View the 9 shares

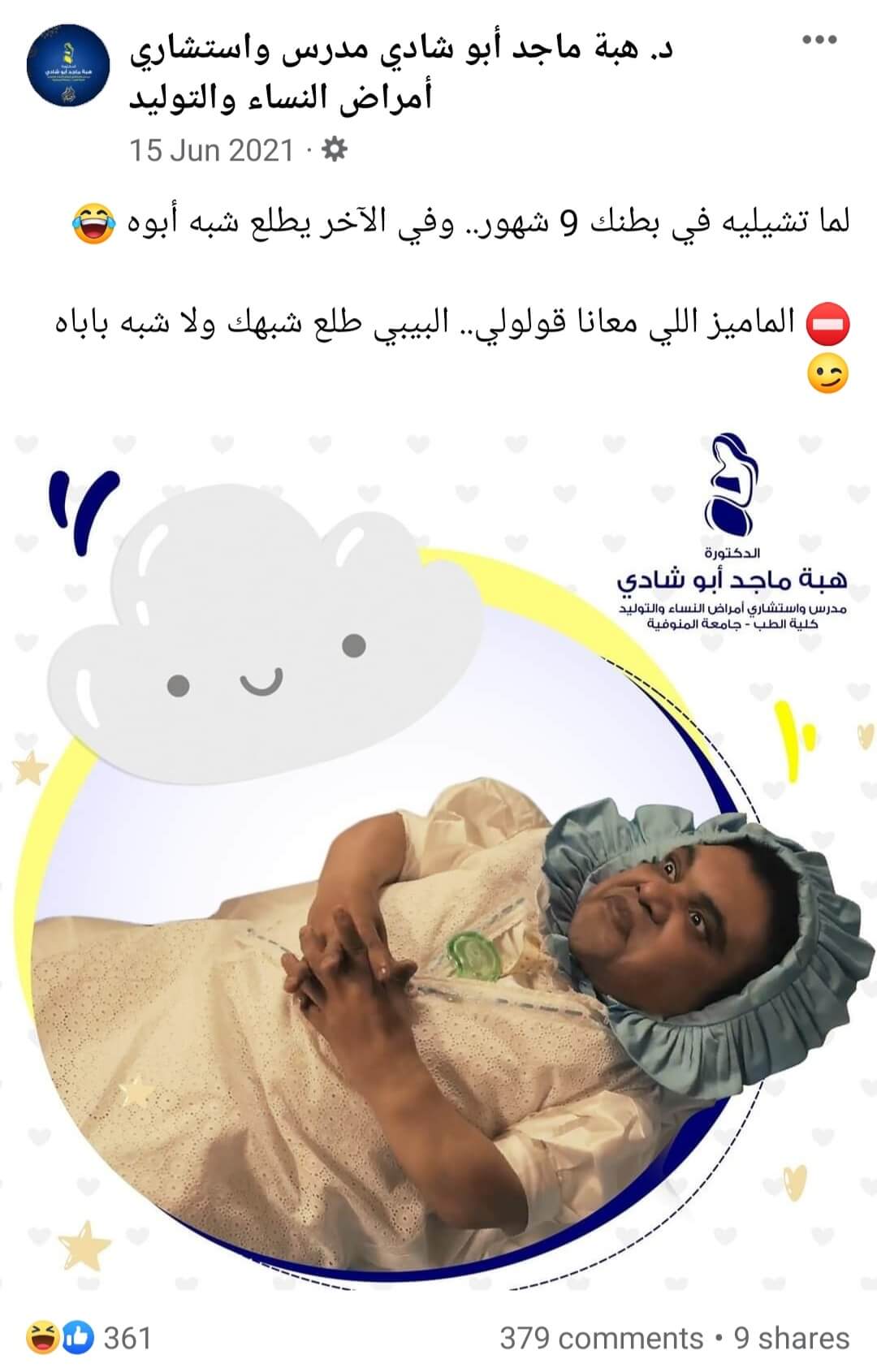click(x=791, y=1338)
